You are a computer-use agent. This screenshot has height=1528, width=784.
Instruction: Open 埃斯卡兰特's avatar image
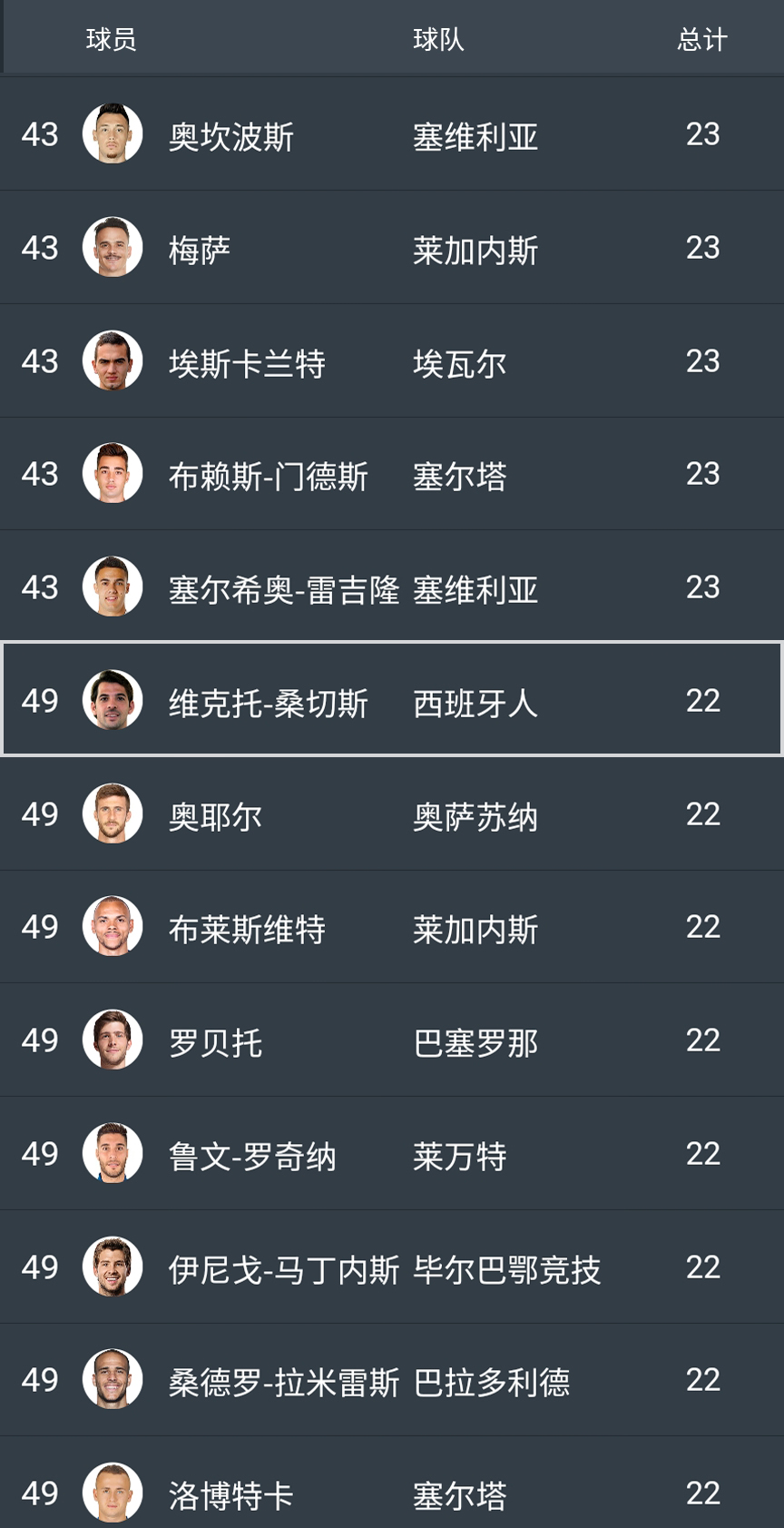pyautogui.click(x=113, y=360)
